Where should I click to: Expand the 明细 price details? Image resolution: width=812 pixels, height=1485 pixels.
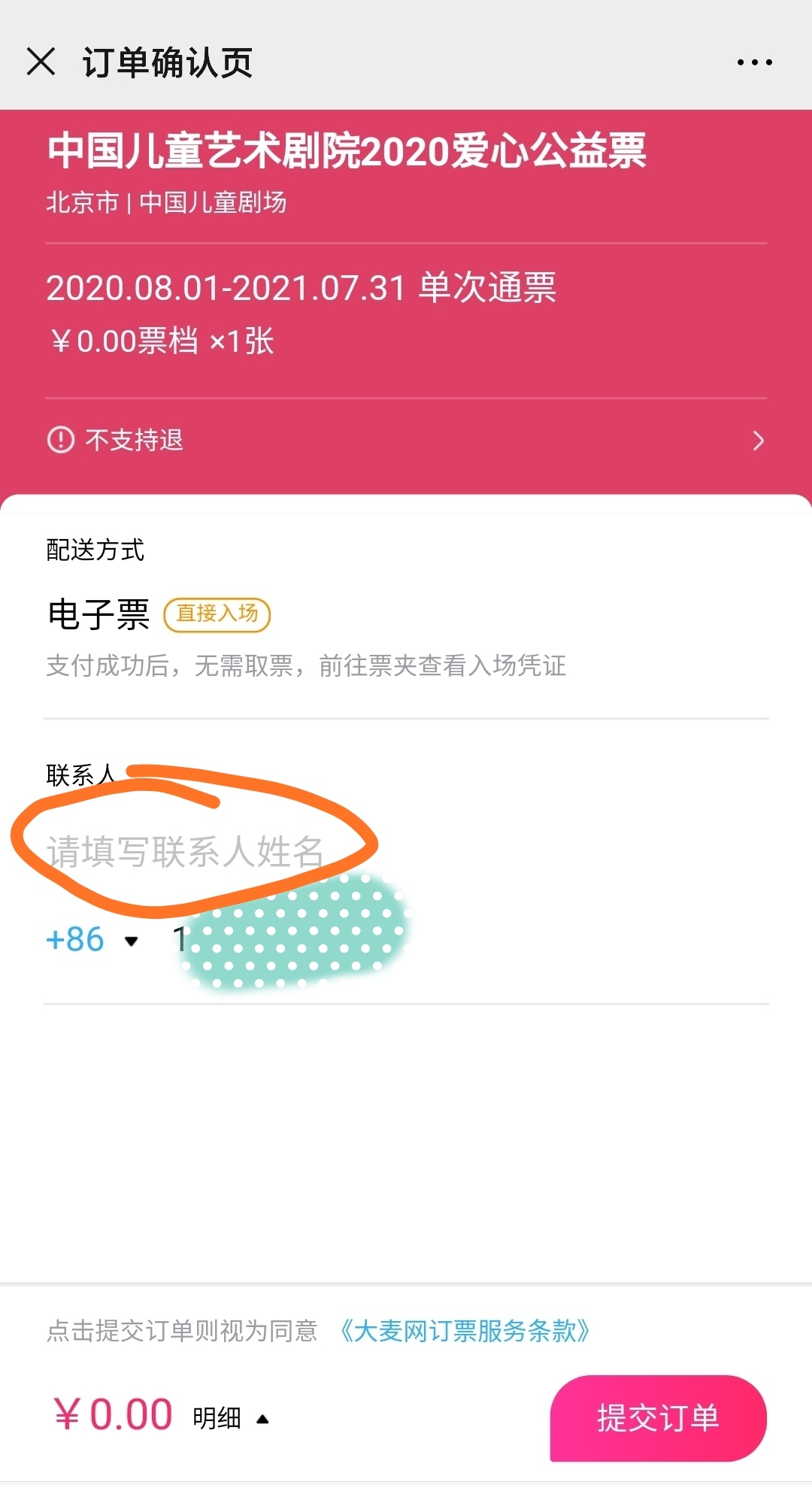[229, 1418]
